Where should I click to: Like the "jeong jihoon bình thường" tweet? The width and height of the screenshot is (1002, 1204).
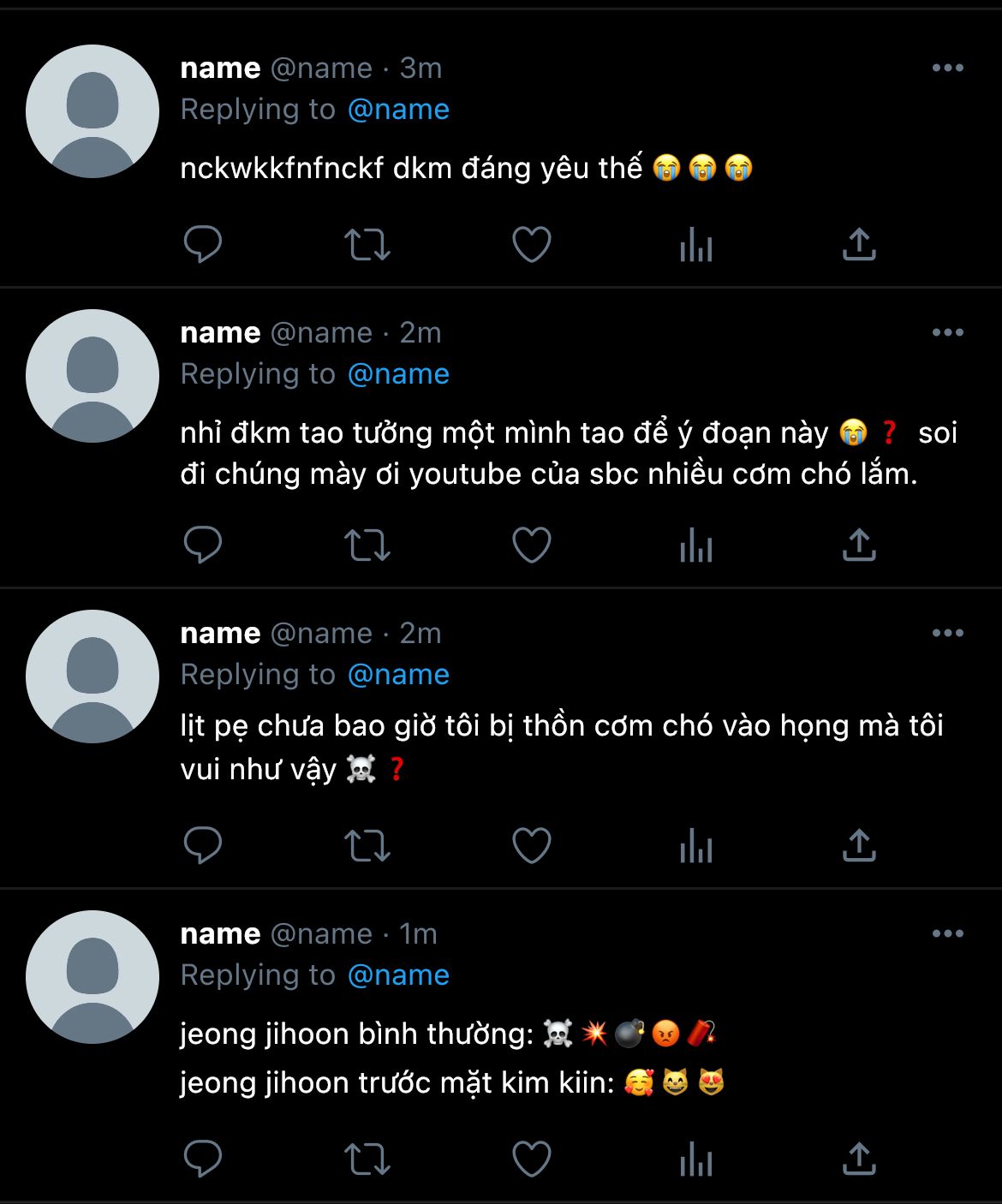tap(531, 1160)
